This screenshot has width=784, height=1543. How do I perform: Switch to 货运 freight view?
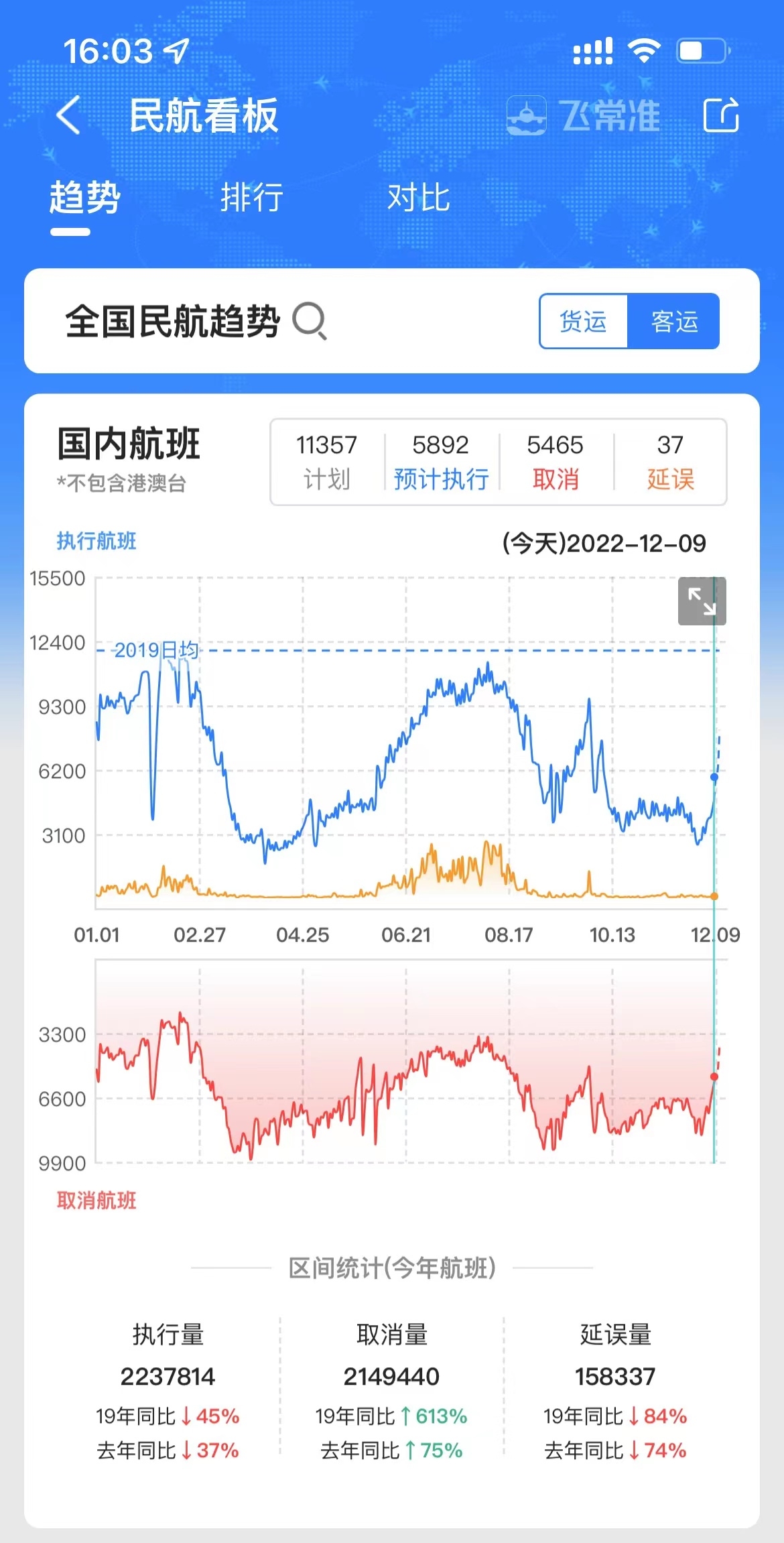click(584, 321)
